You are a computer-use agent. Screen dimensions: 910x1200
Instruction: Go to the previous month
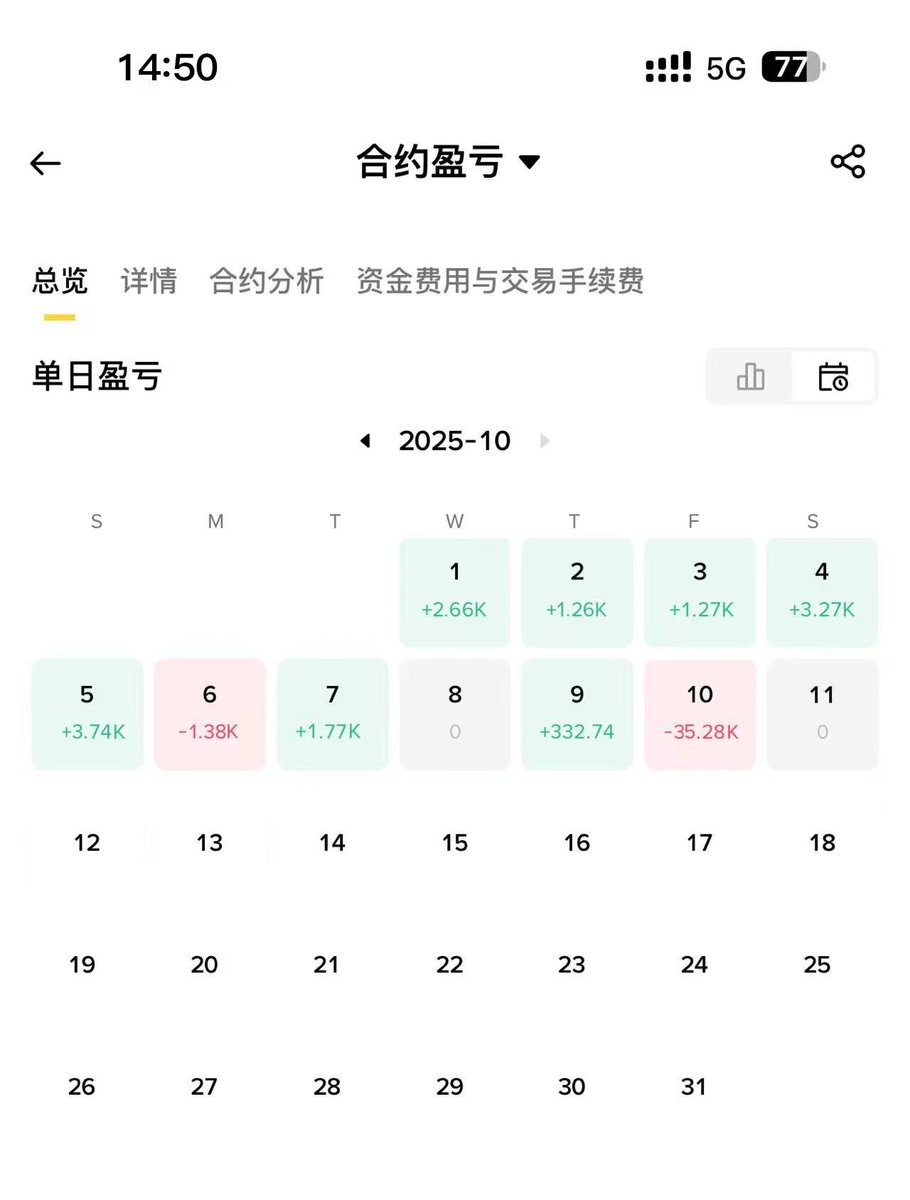pyautogui.click(x=365, y=441)
